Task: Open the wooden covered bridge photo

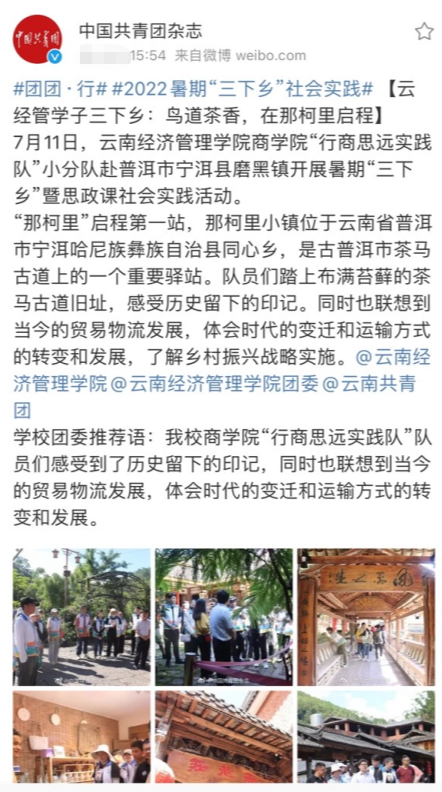Action: point(366,617)
